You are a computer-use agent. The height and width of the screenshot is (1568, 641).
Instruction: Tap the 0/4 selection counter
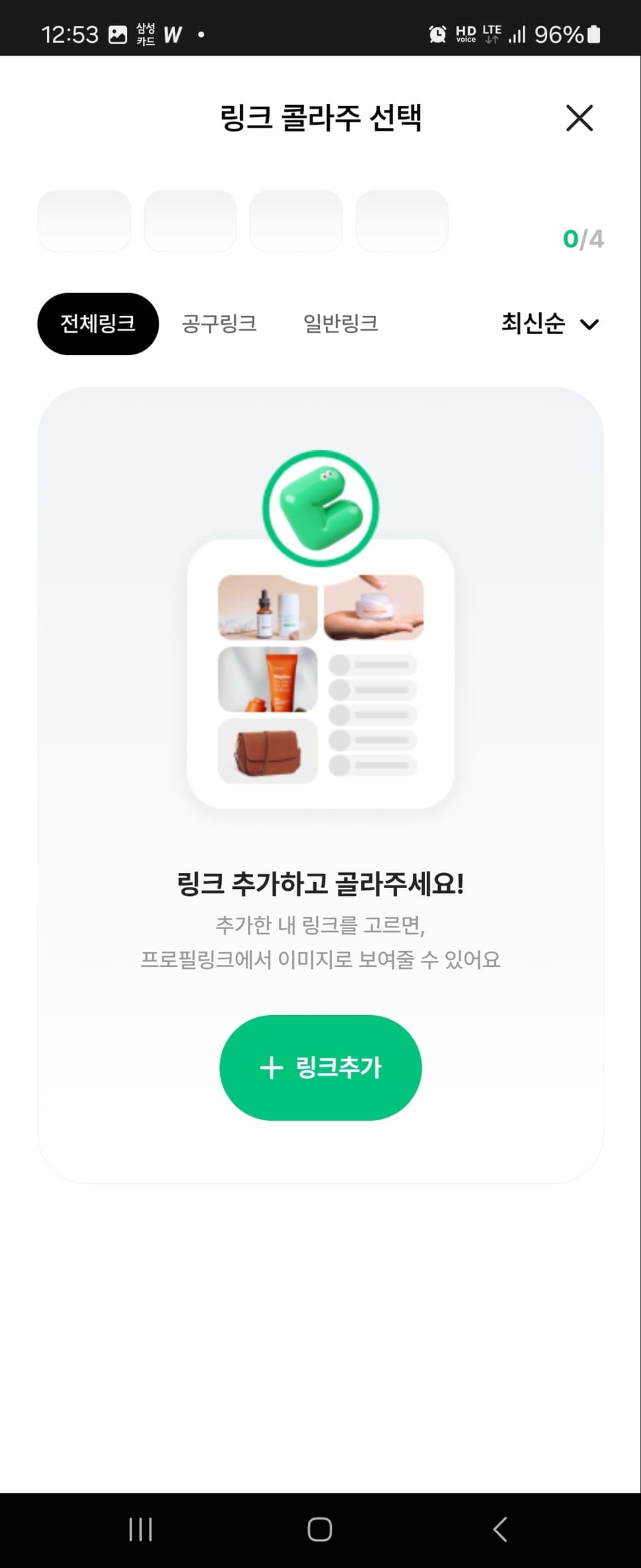point(583,240)
